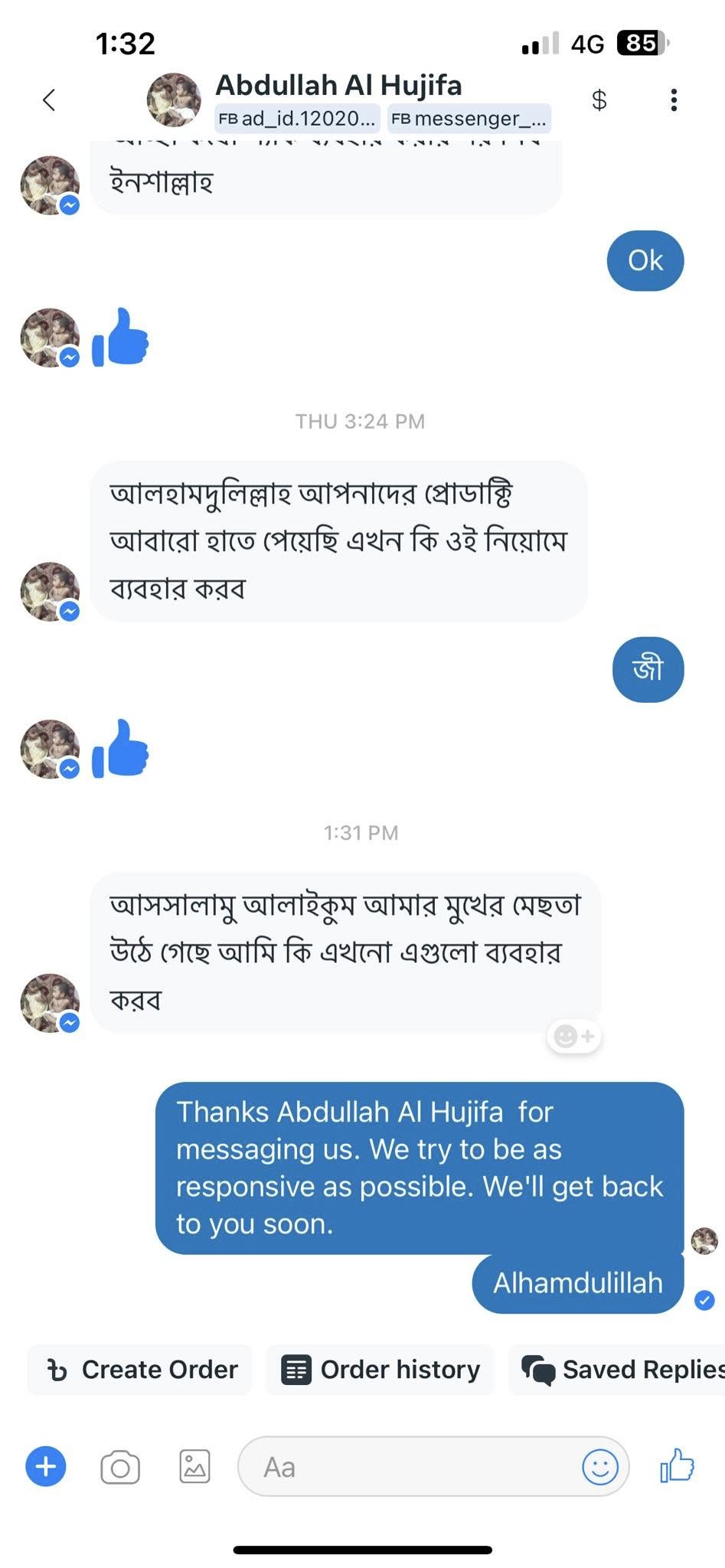The width and height of the screenshot is (725, 1568).
Task: Open the emoji picker in message box
Action: [599, 1467]
